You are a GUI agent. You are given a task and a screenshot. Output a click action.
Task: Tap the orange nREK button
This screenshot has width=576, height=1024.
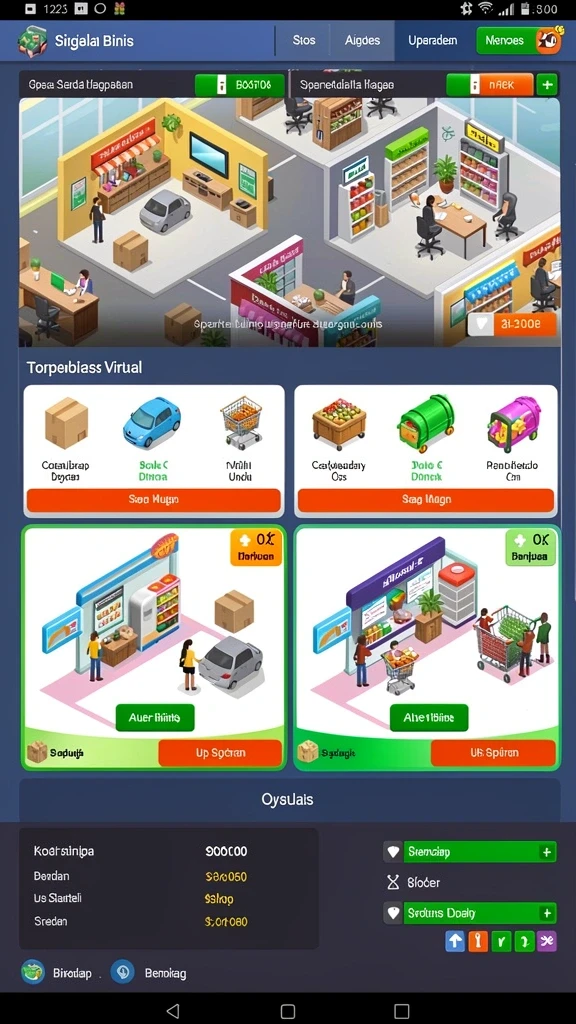point(490,85)
